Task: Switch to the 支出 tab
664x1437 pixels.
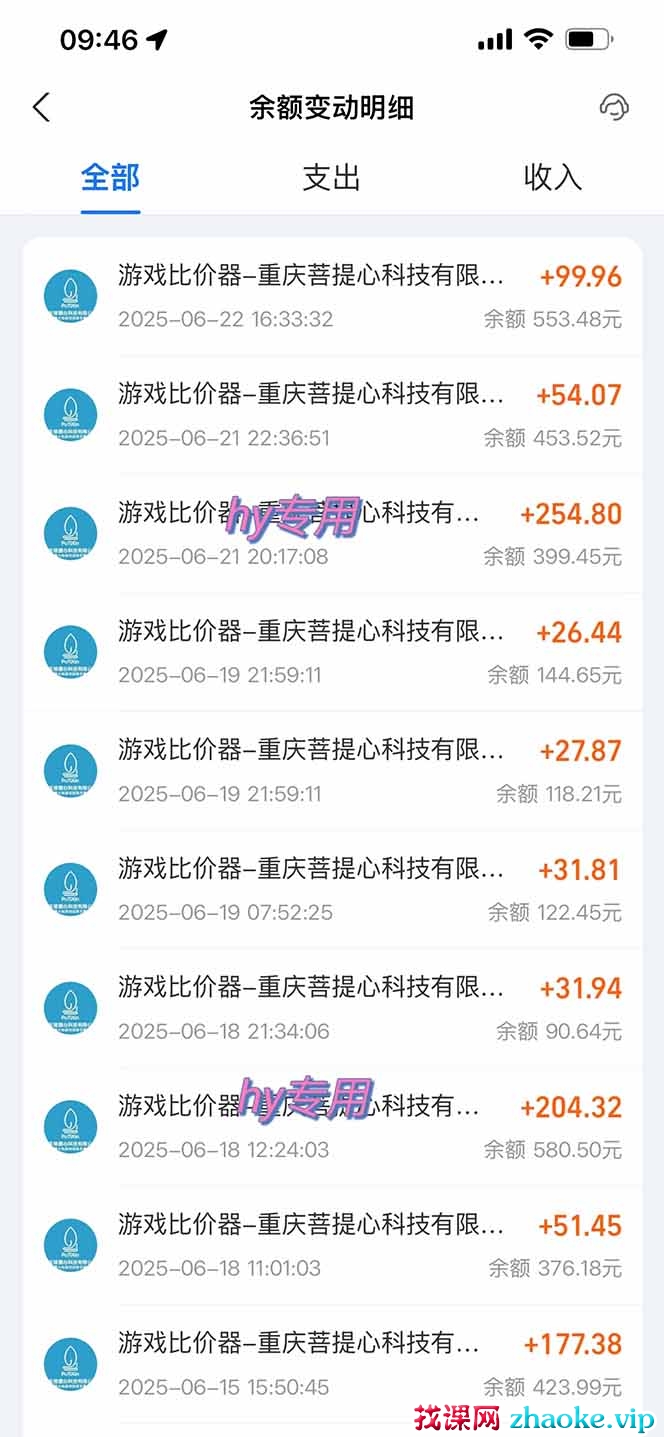Action: point(331,178)
